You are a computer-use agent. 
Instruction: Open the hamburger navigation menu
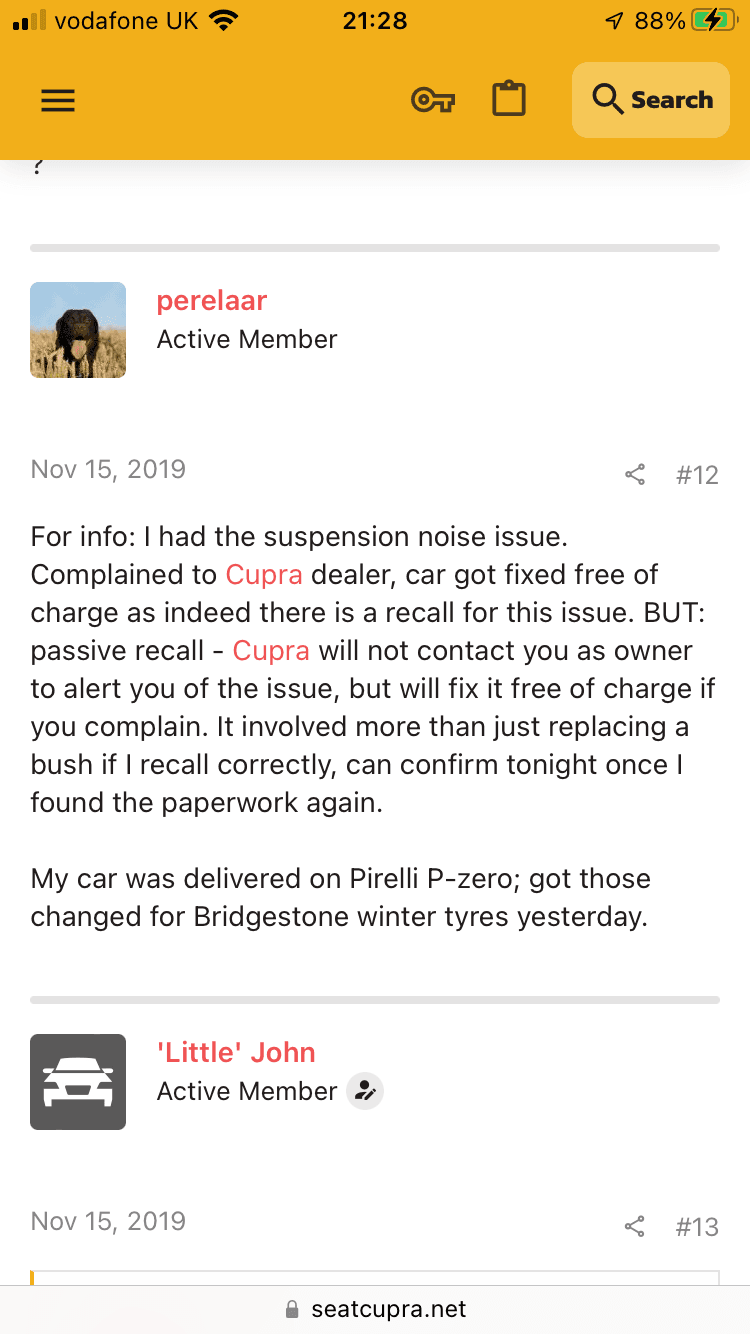pyautogui.click(x=58, y=100)
